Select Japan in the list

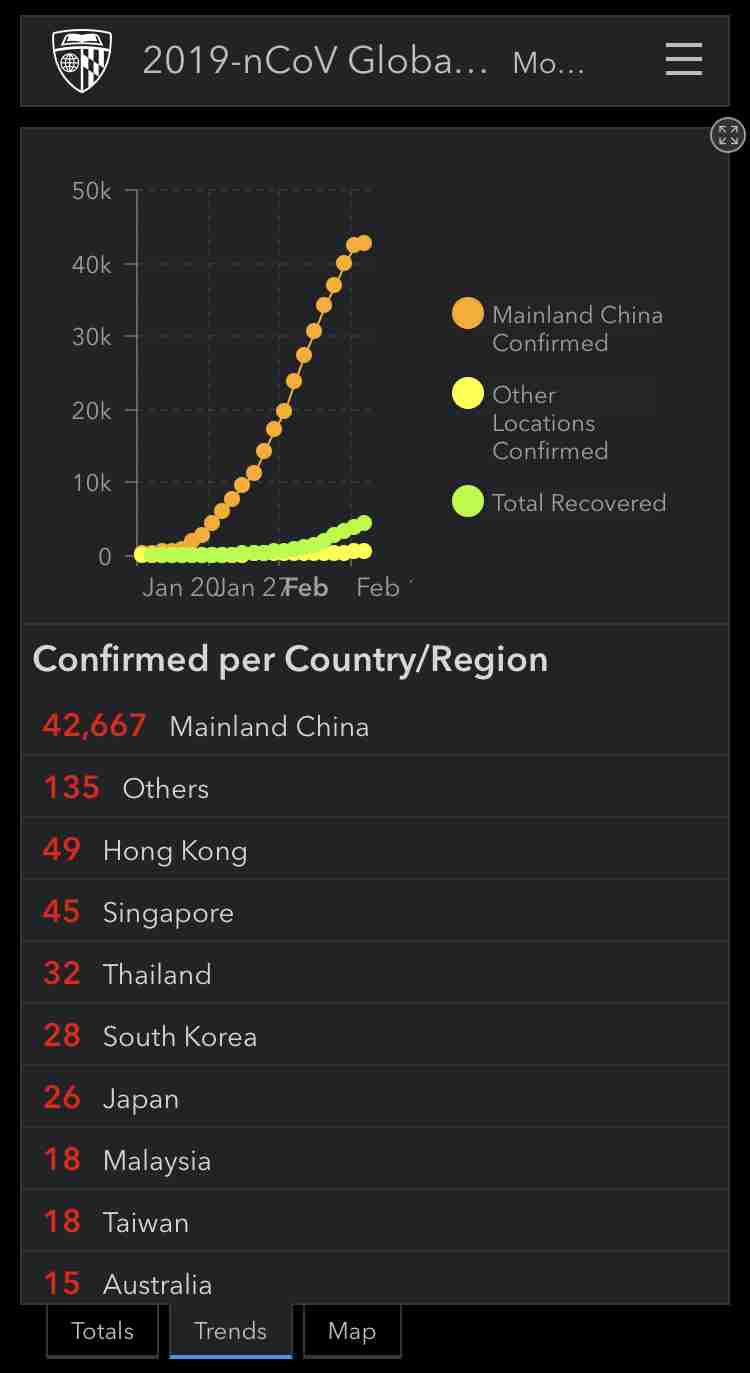click(x=375, y=1097)
